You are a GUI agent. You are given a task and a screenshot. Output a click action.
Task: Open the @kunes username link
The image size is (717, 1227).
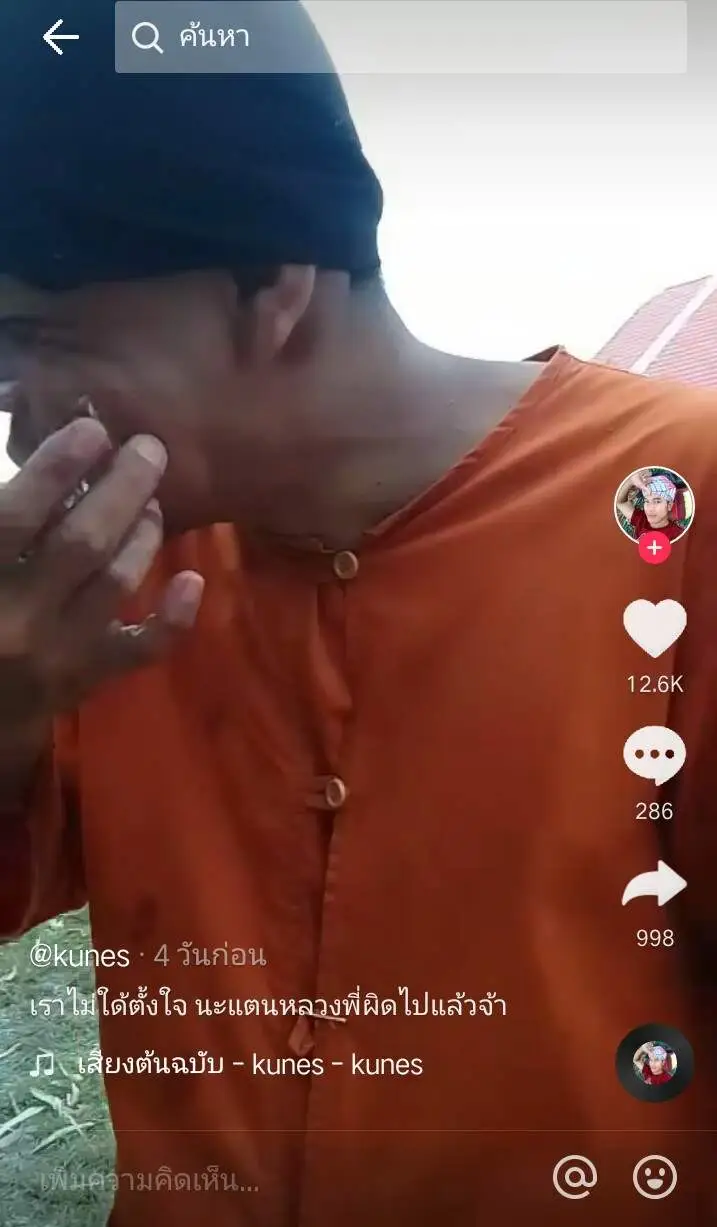(x=80, y=955)
